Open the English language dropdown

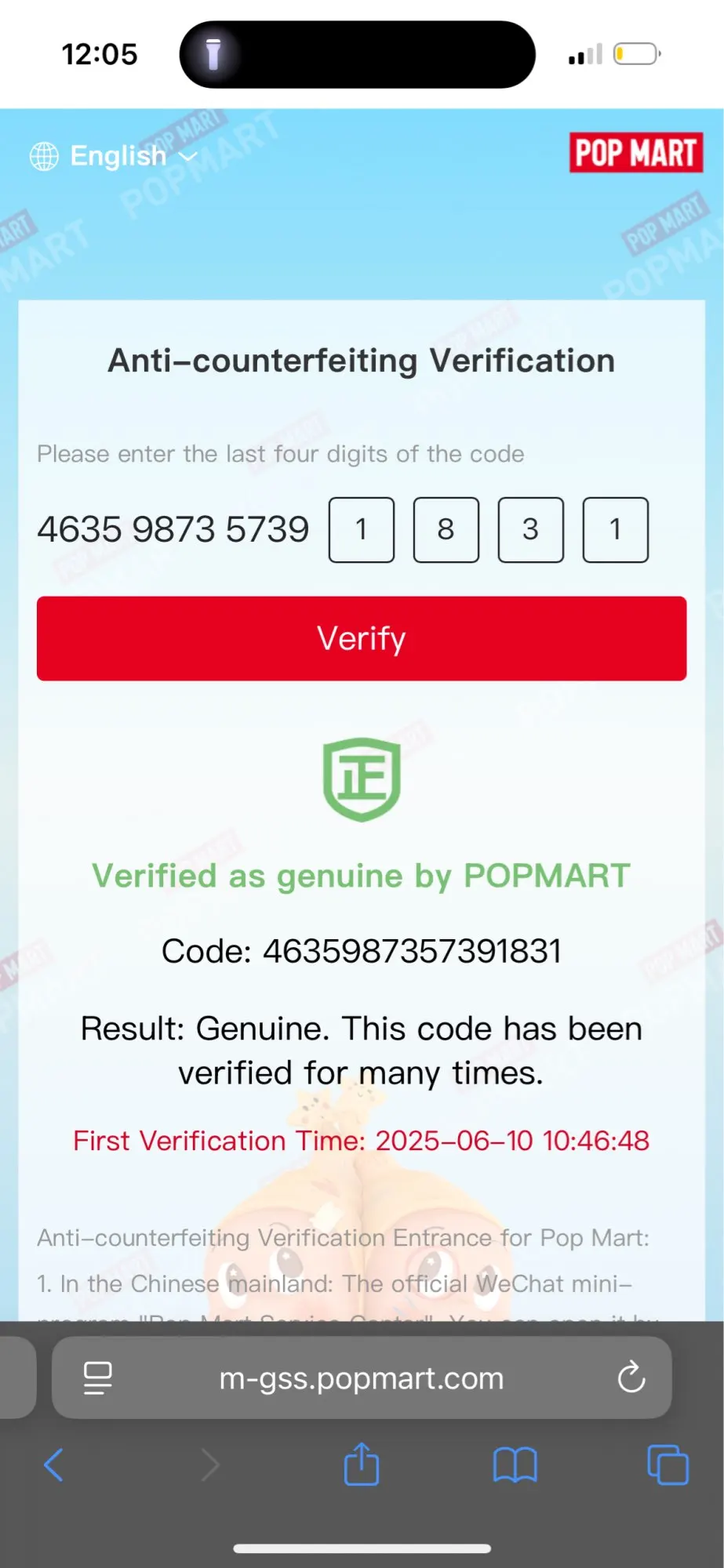pyautogui.click(x=114, y=156)
